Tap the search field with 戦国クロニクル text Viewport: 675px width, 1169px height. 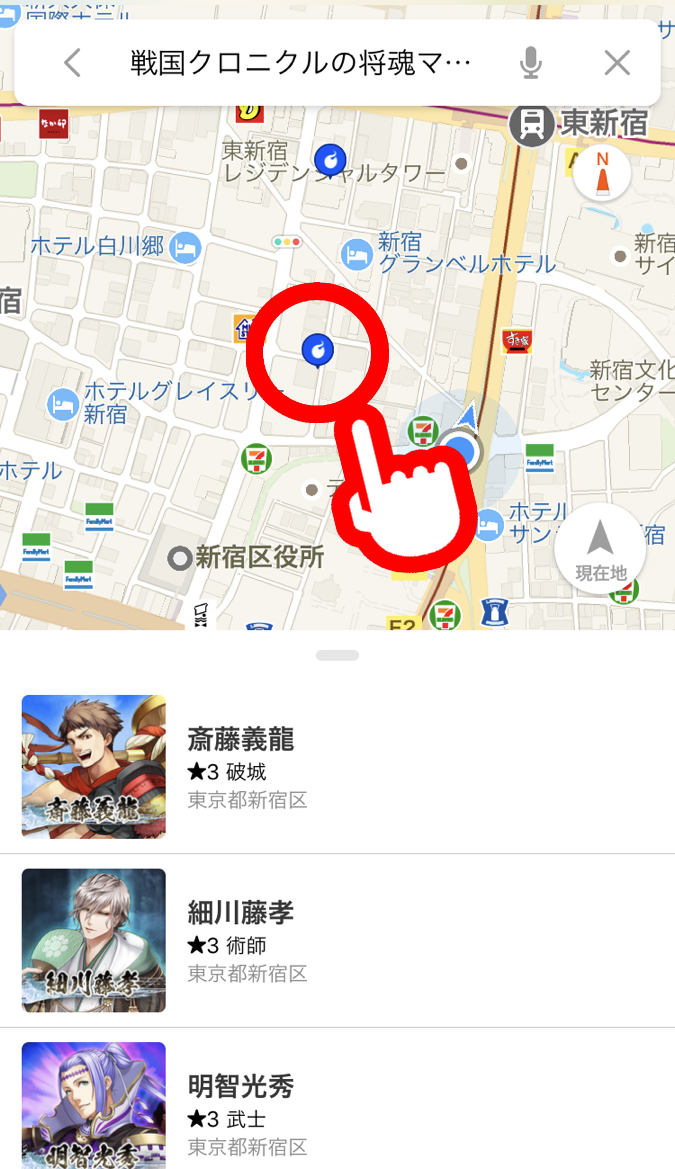[301, 63]
